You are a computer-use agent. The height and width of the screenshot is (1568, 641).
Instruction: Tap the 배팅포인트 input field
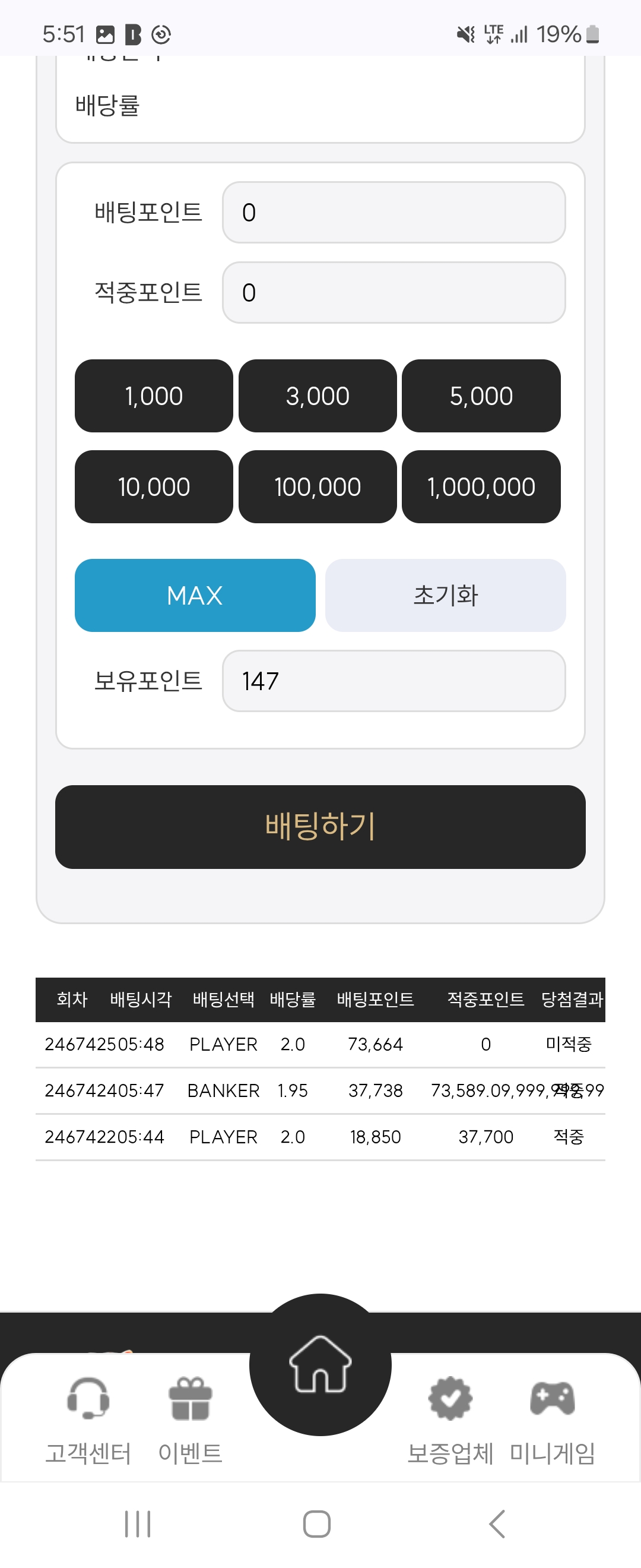point(394,213)
